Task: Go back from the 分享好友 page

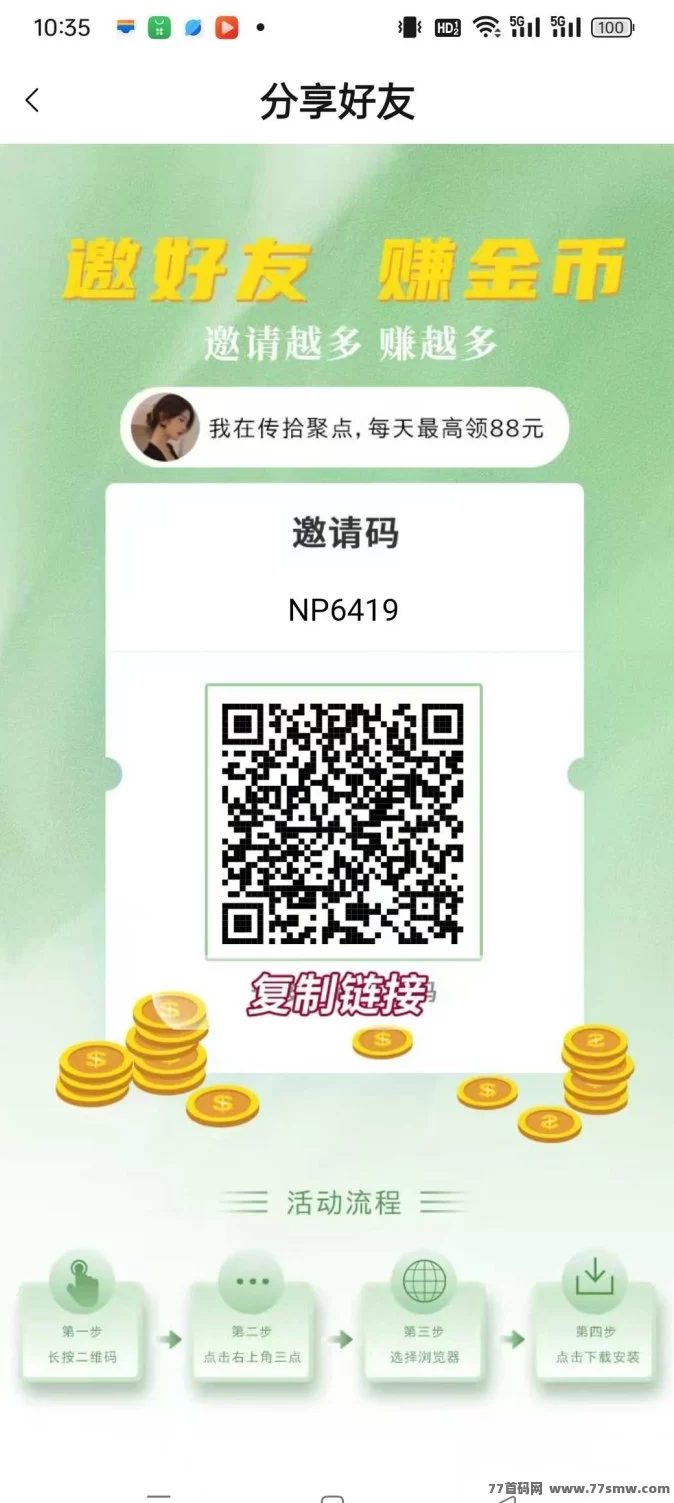Action: tap(32, 100)
